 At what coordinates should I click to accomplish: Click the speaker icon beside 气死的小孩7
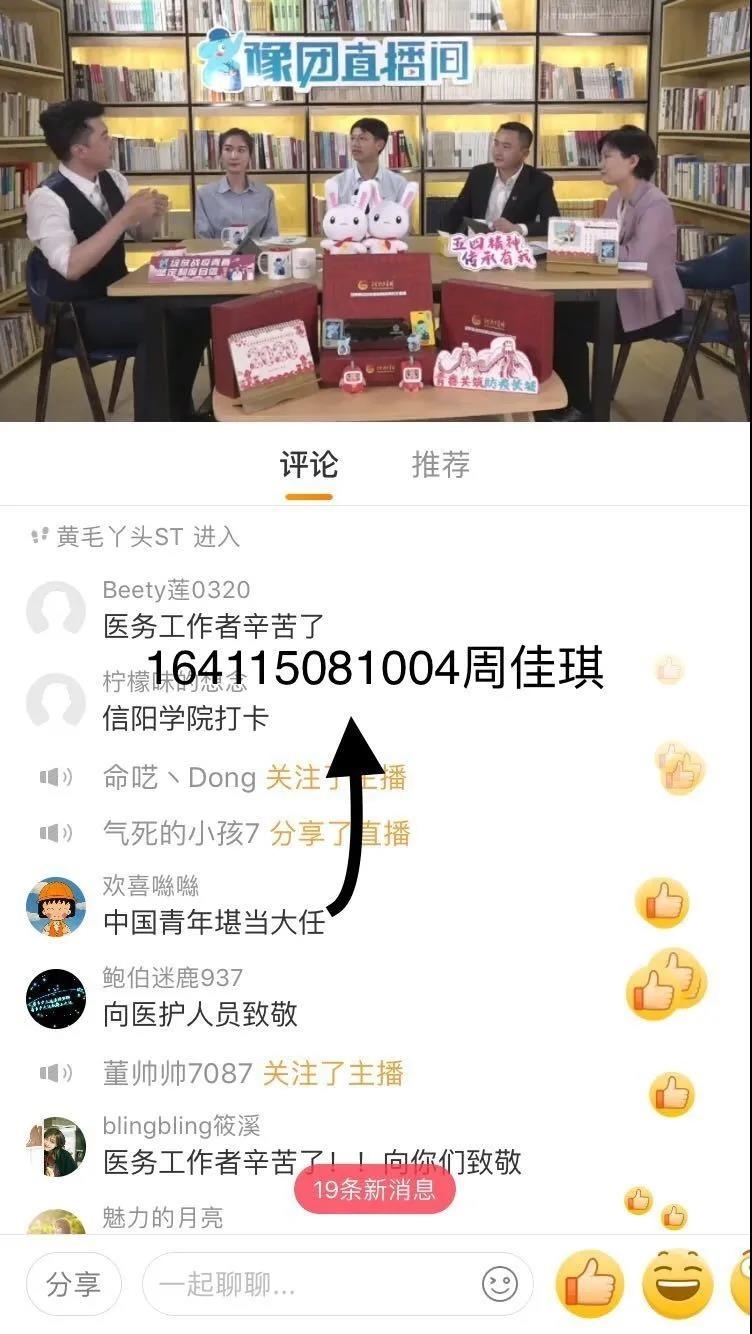(x=56, y=833)
